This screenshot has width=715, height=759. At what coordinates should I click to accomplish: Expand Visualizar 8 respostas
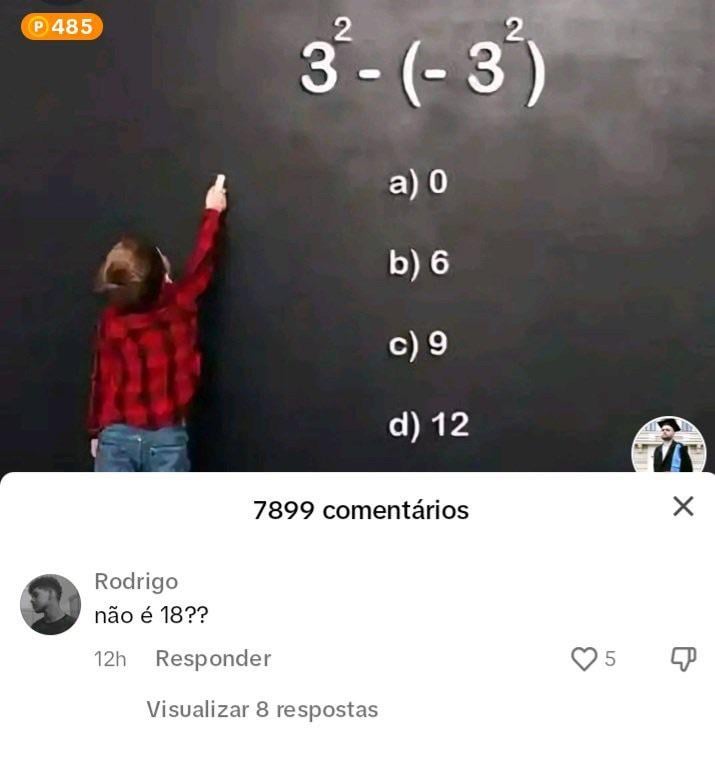coord(262,710)
